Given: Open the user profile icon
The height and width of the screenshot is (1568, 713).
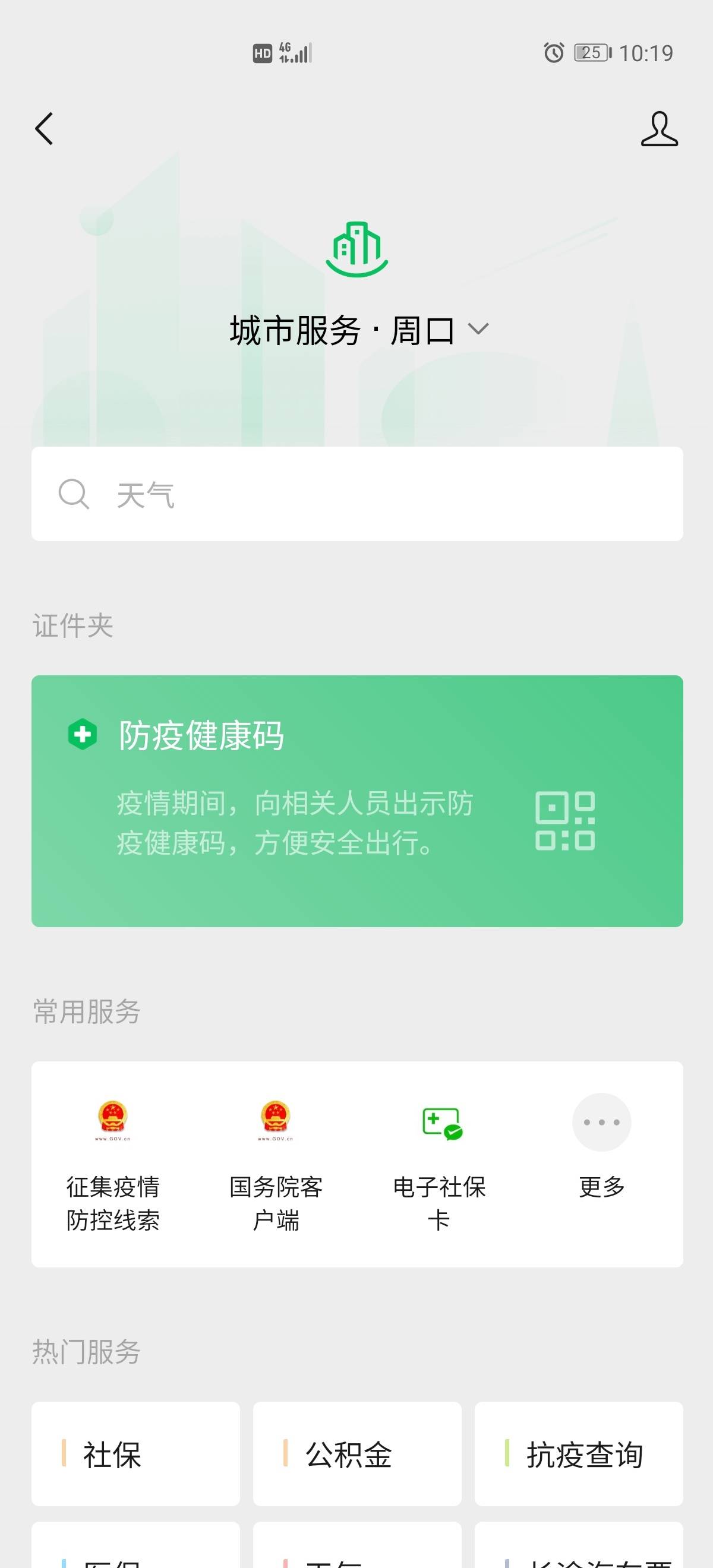Looking at the screenshot, I should point(659,128).
